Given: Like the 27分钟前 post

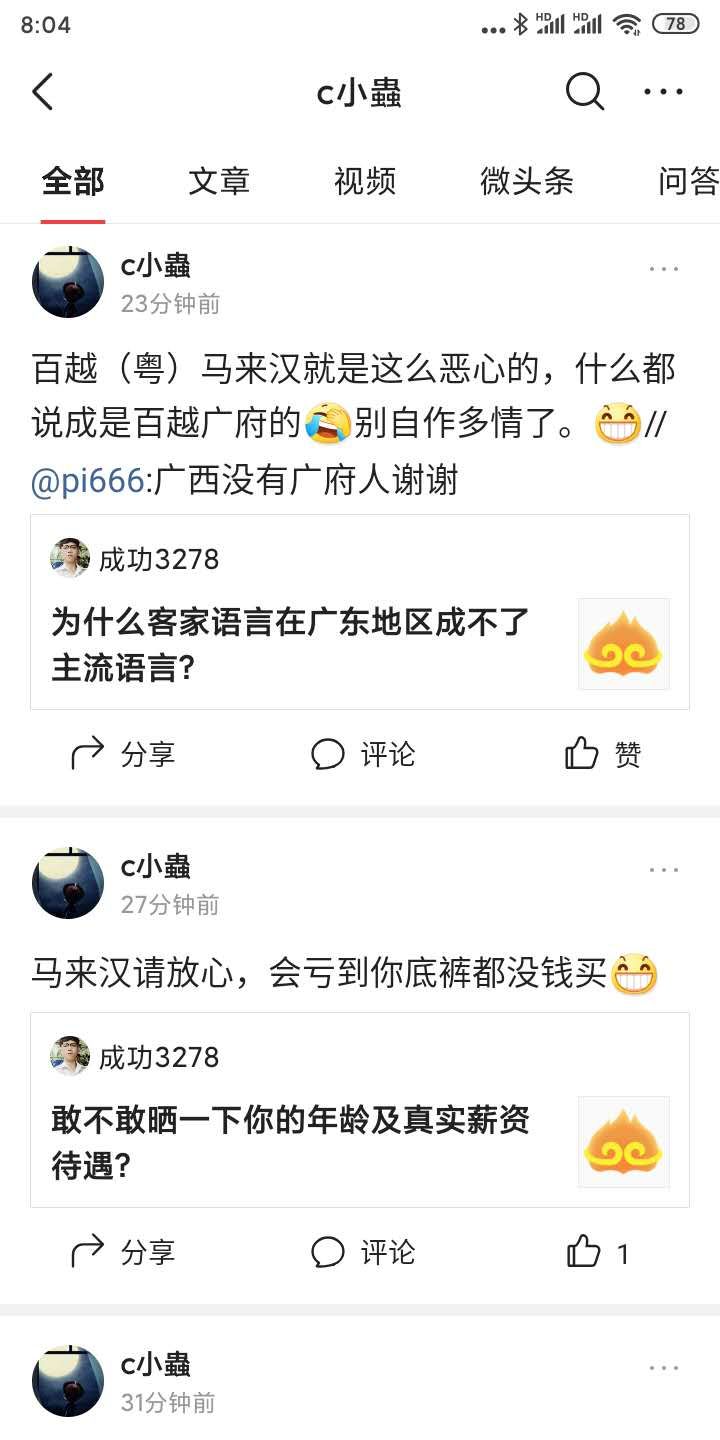Looking at the screenshot, I should [x=598, y=1252].
